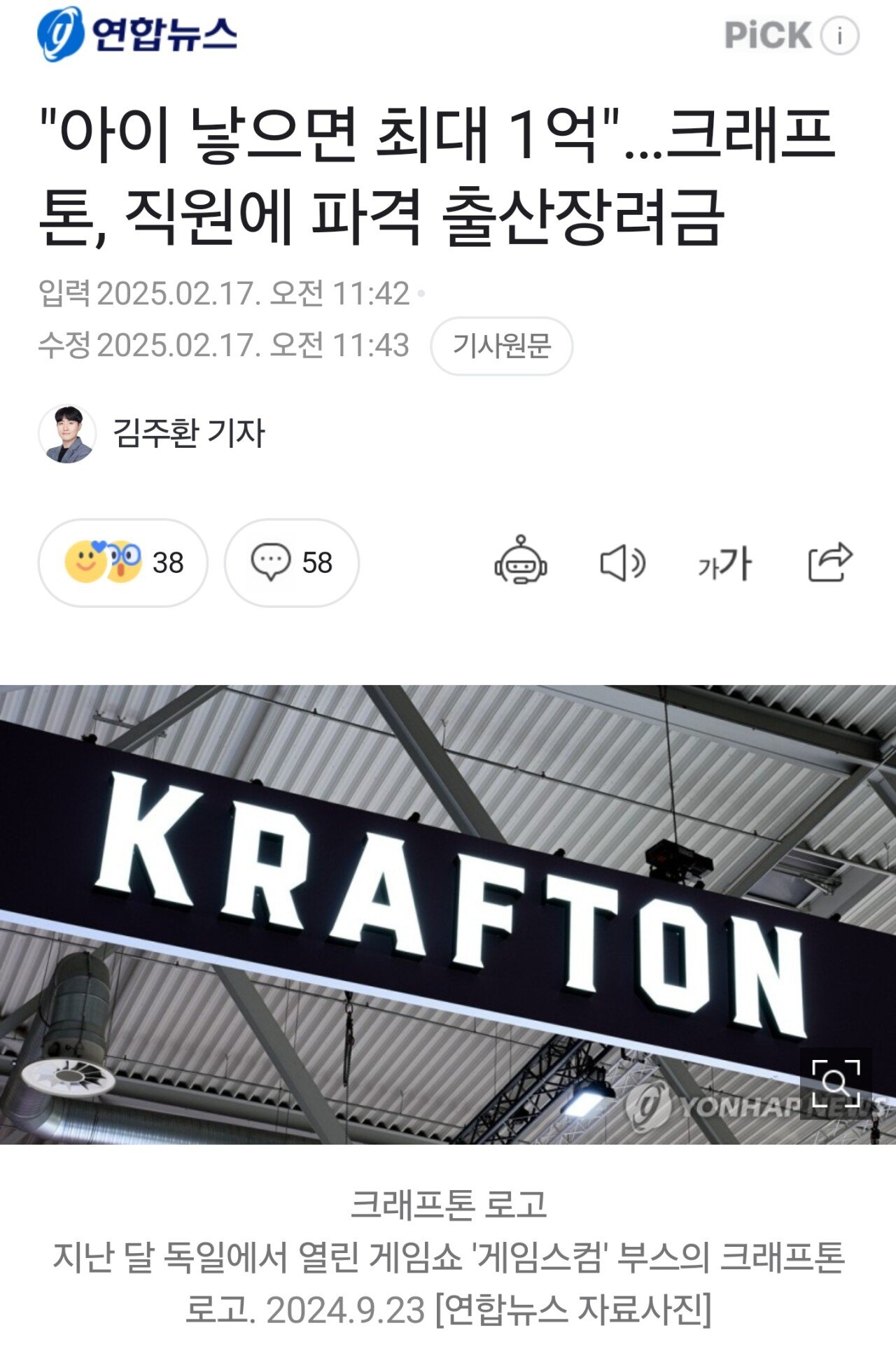
Task: Enlarge the KRAFTON photo
Action: pos(836,1083)
